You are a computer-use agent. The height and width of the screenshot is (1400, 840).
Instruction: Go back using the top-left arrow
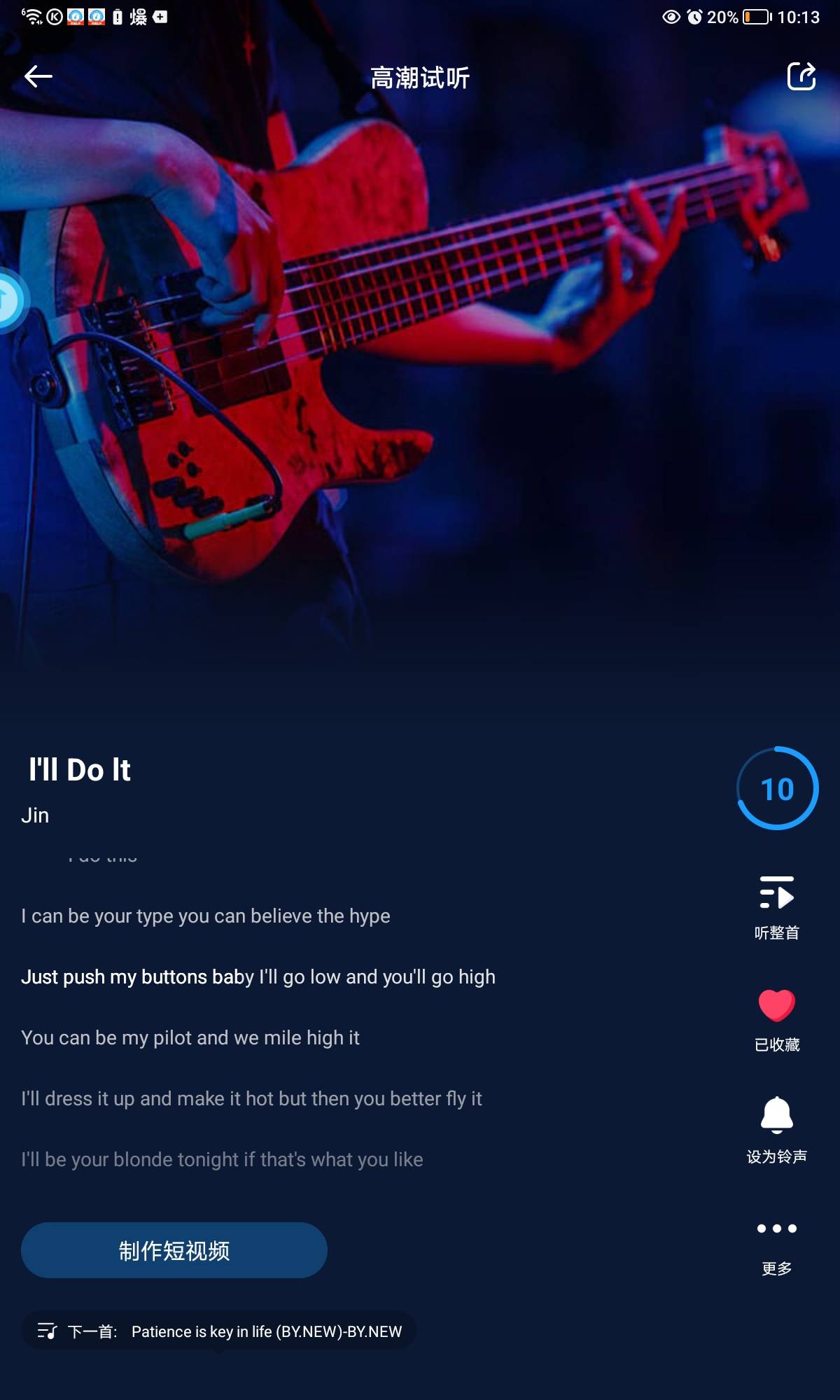[x=38, y=76]
